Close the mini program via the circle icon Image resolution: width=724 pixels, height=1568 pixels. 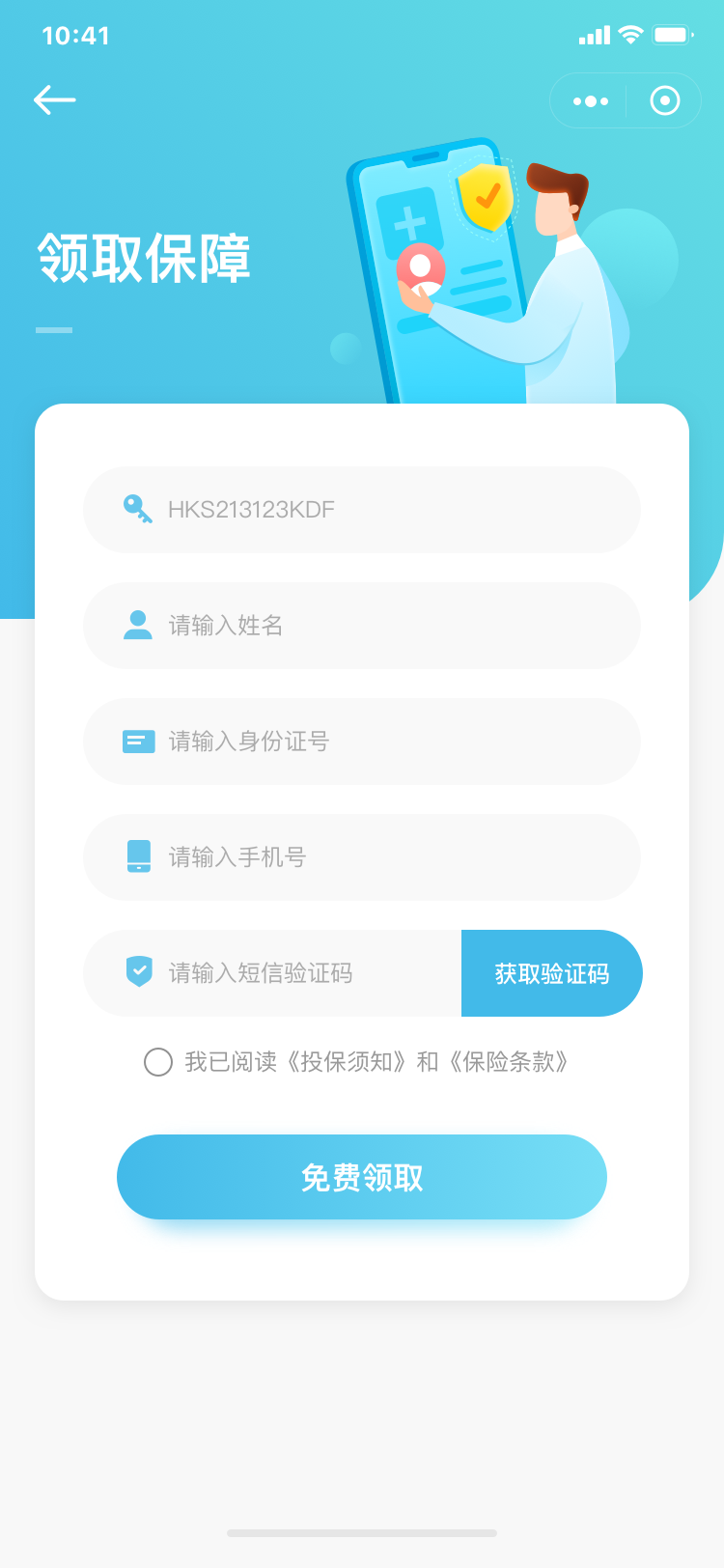pos(665,100)
